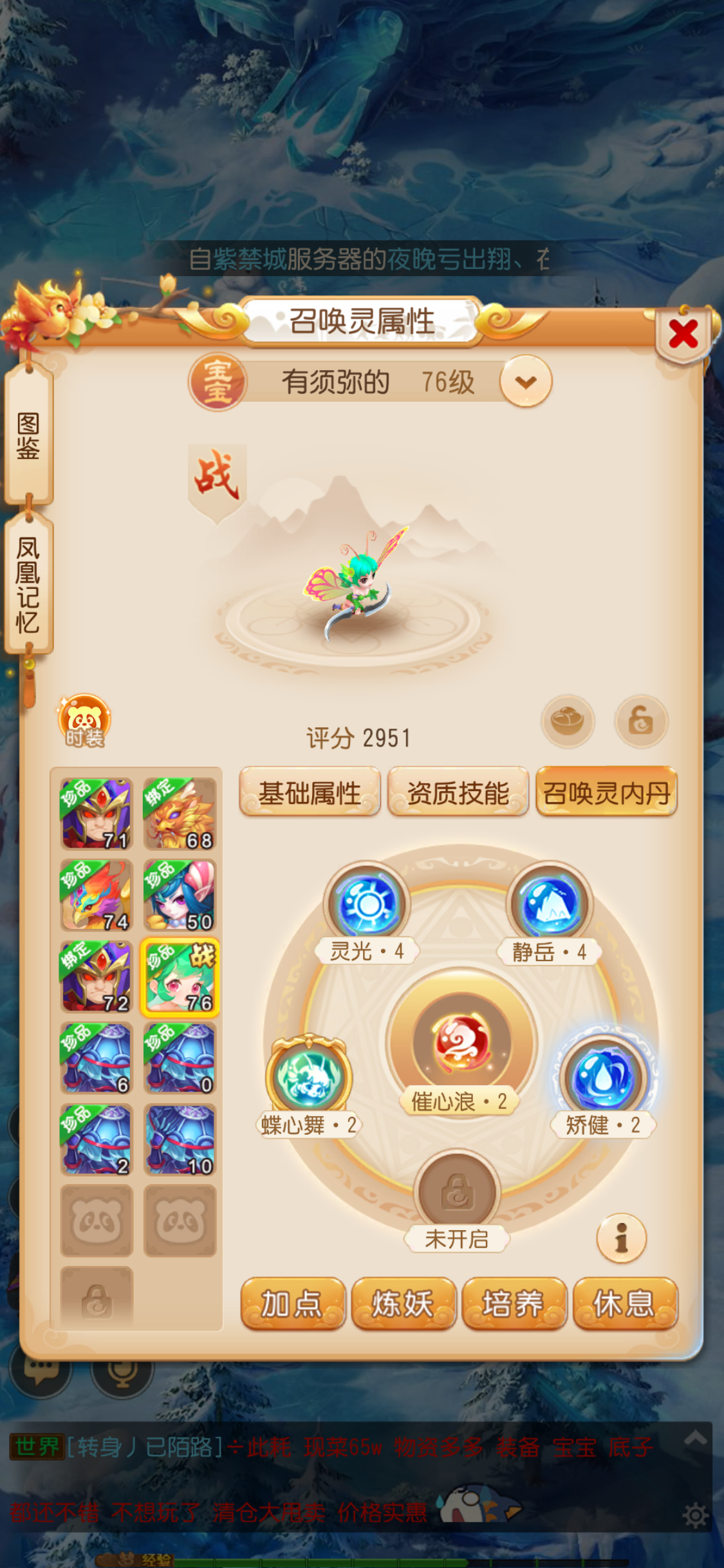Screen dimensions: 724x1568
Task: Tap the 培养 button
Action: [514, 1304]
